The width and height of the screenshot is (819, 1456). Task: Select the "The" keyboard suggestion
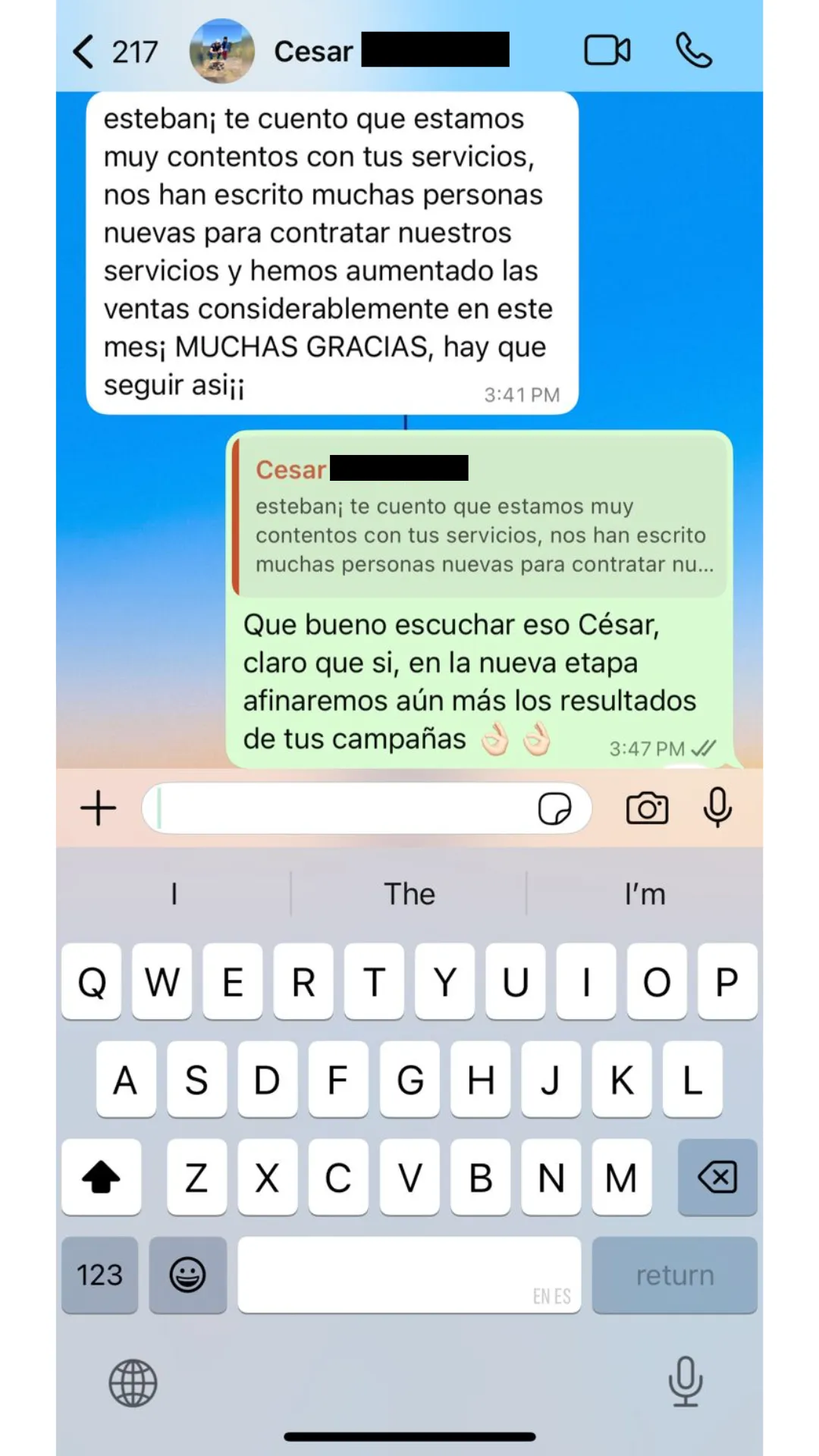coord(409,894)
